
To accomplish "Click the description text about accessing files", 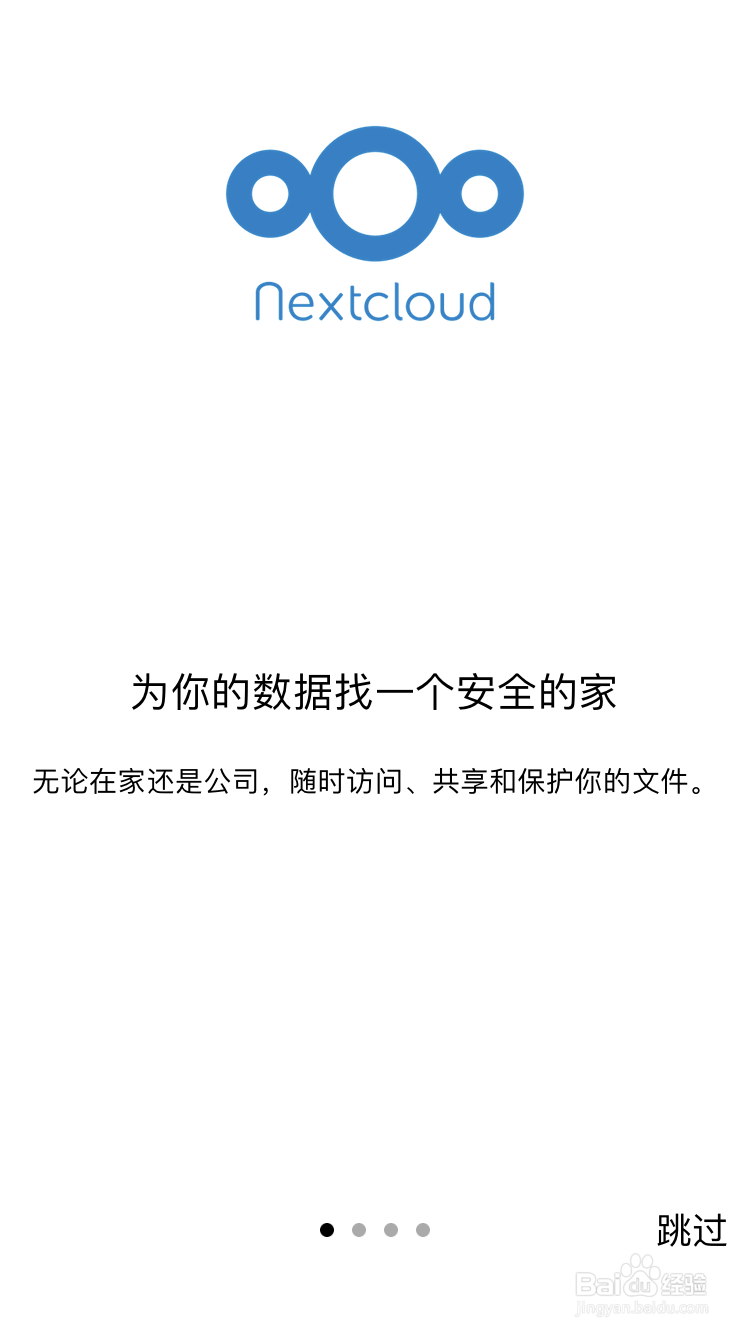I will pyautogui.click(x=374, y=783).
